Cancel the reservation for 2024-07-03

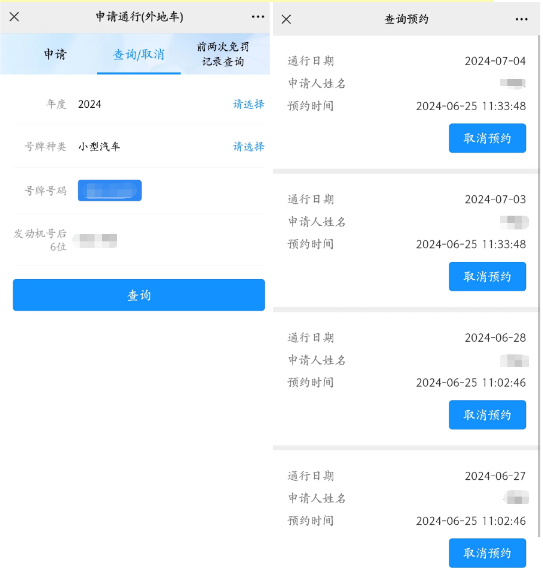487,276
